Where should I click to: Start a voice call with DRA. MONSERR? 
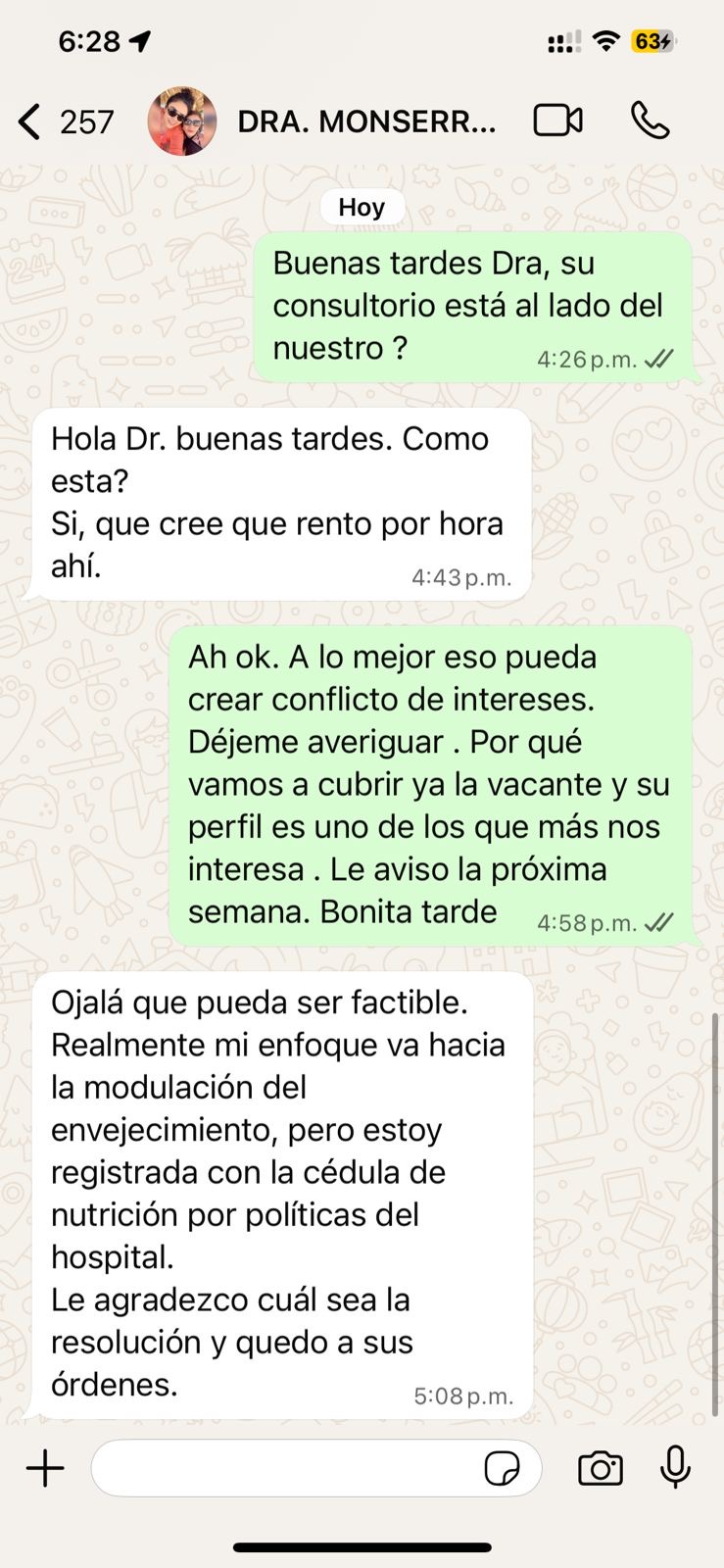click(x=650, y=121)
